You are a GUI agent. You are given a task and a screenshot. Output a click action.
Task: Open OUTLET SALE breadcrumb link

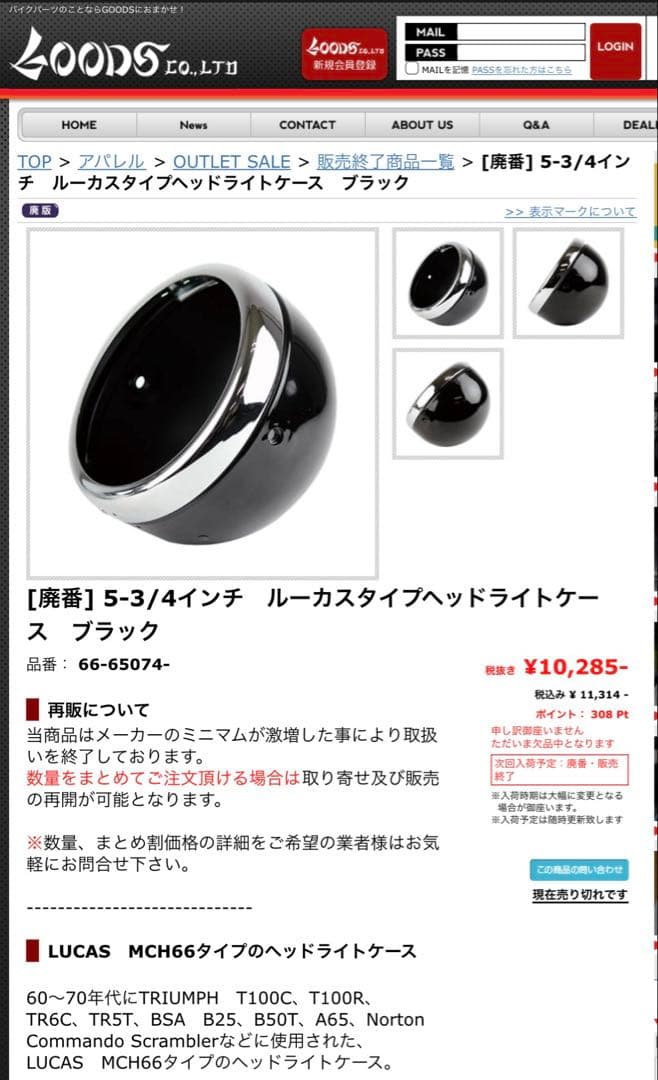coord(231,162)
